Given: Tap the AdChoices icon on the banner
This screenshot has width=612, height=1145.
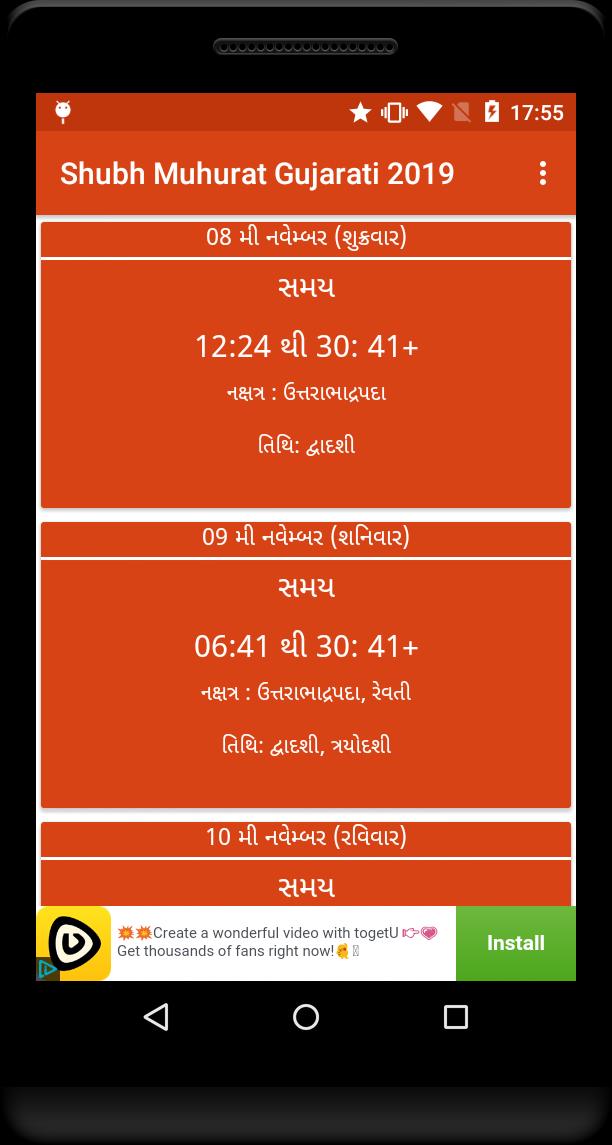Looking at the screenshot, I should tap(47, 969).
